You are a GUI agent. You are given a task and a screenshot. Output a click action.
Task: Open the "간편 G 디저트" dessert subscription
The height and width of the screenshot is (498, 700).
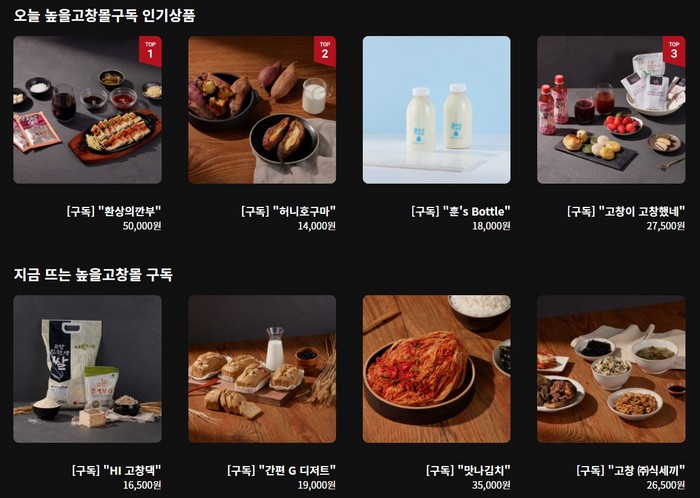pyautogui.click(x=262, y=369)
